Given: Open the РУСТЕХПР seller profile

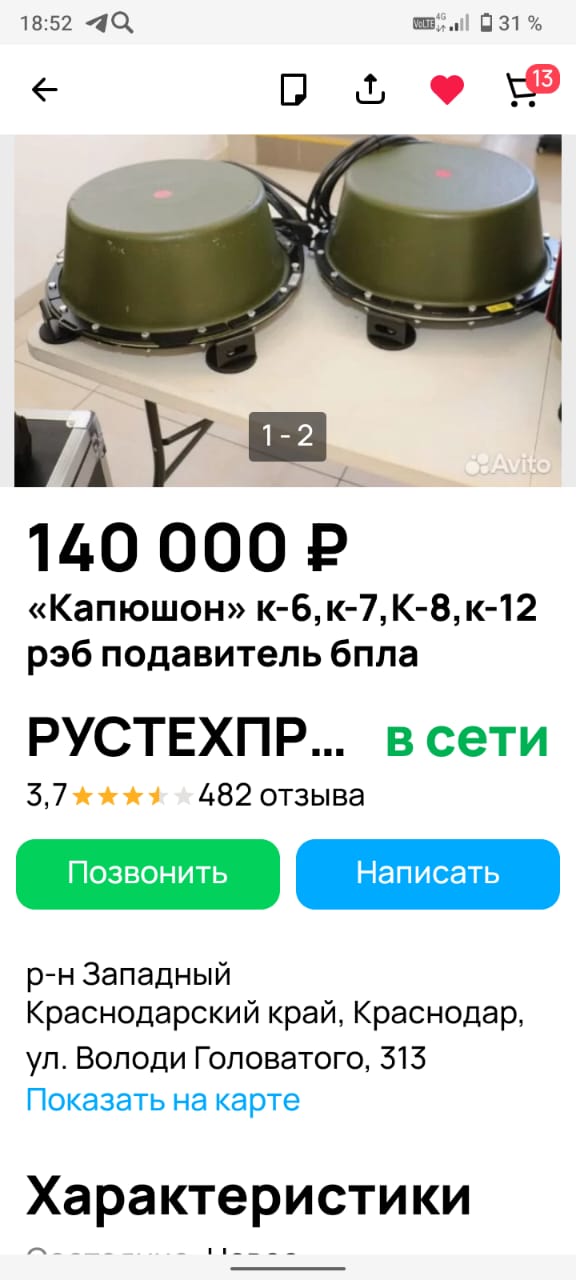Looking at the screenshot, I should click(186, 739).
